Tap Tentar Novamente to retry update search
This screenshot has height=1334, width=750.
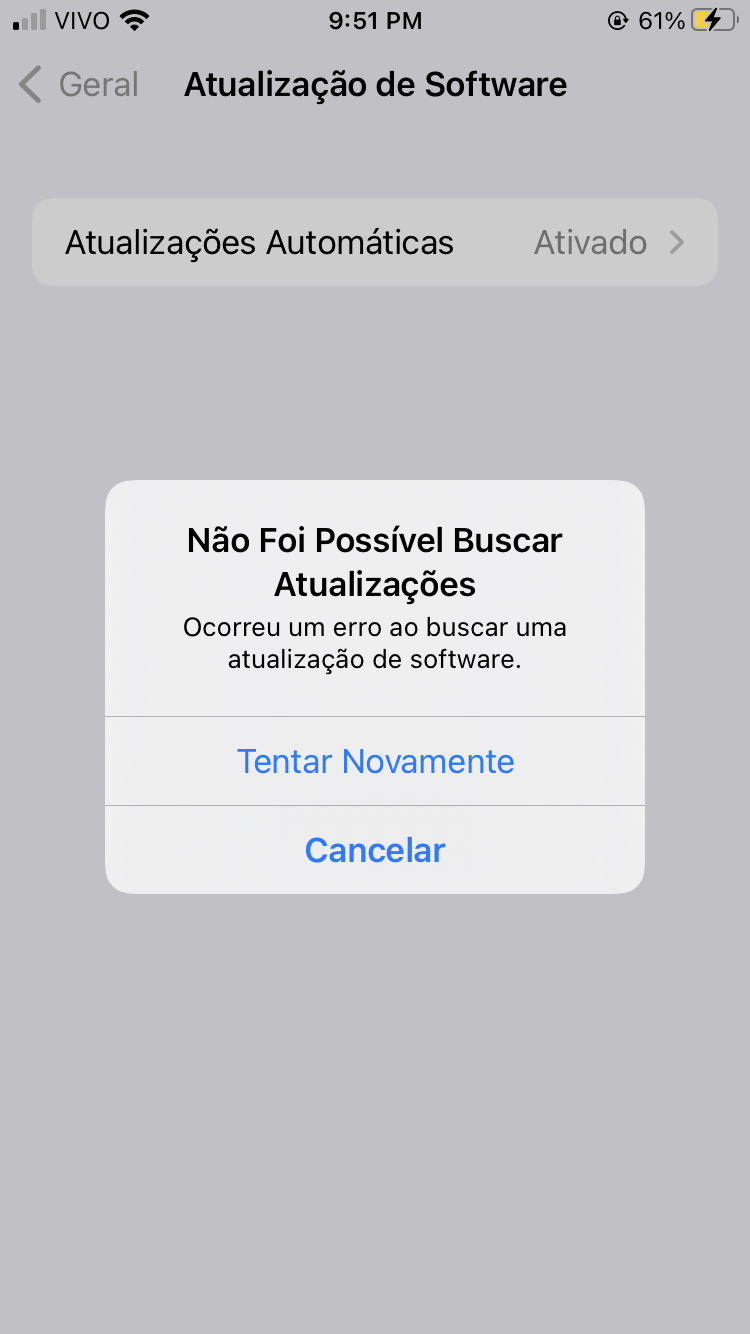coord(375,761)
